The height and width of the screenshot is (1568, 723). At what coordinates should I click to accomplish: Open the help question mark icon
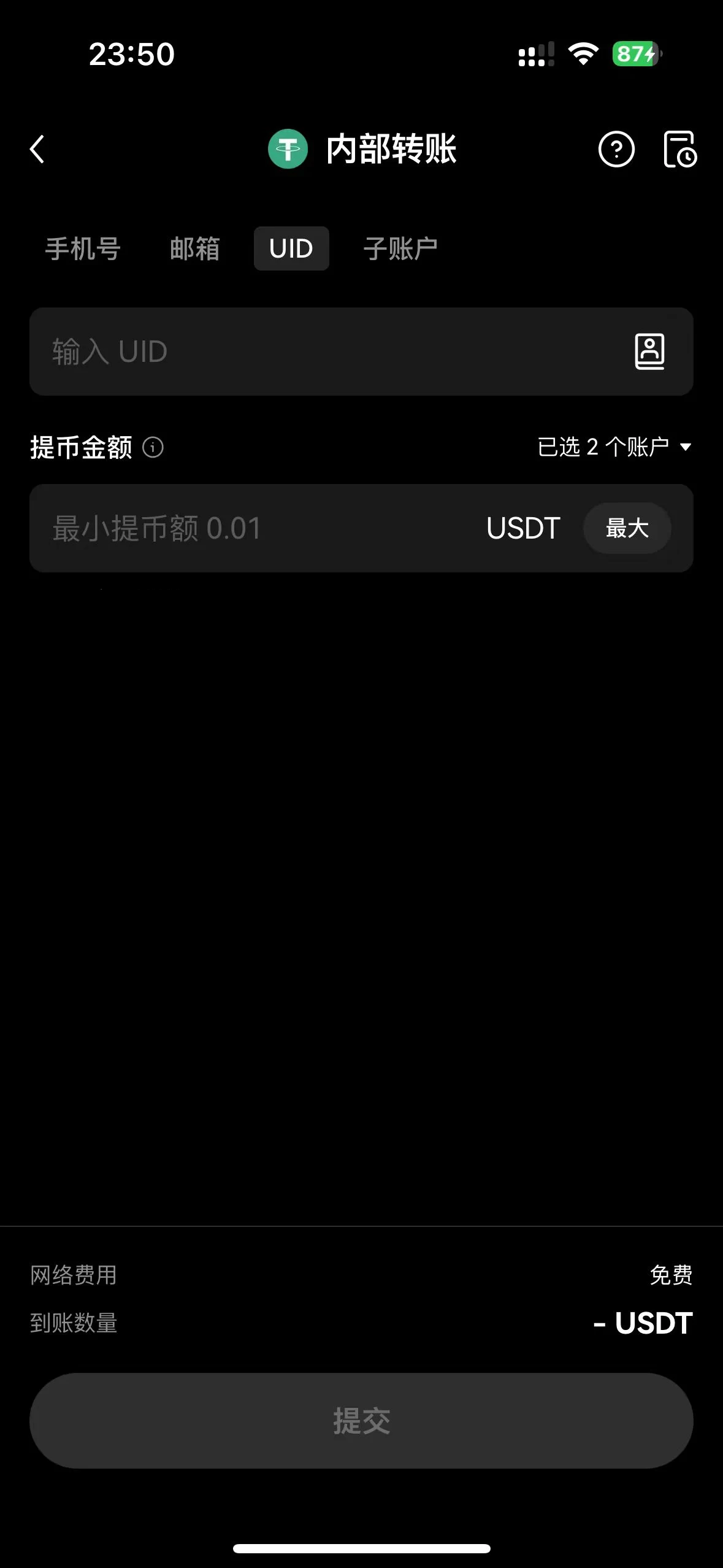coord(616,149)
